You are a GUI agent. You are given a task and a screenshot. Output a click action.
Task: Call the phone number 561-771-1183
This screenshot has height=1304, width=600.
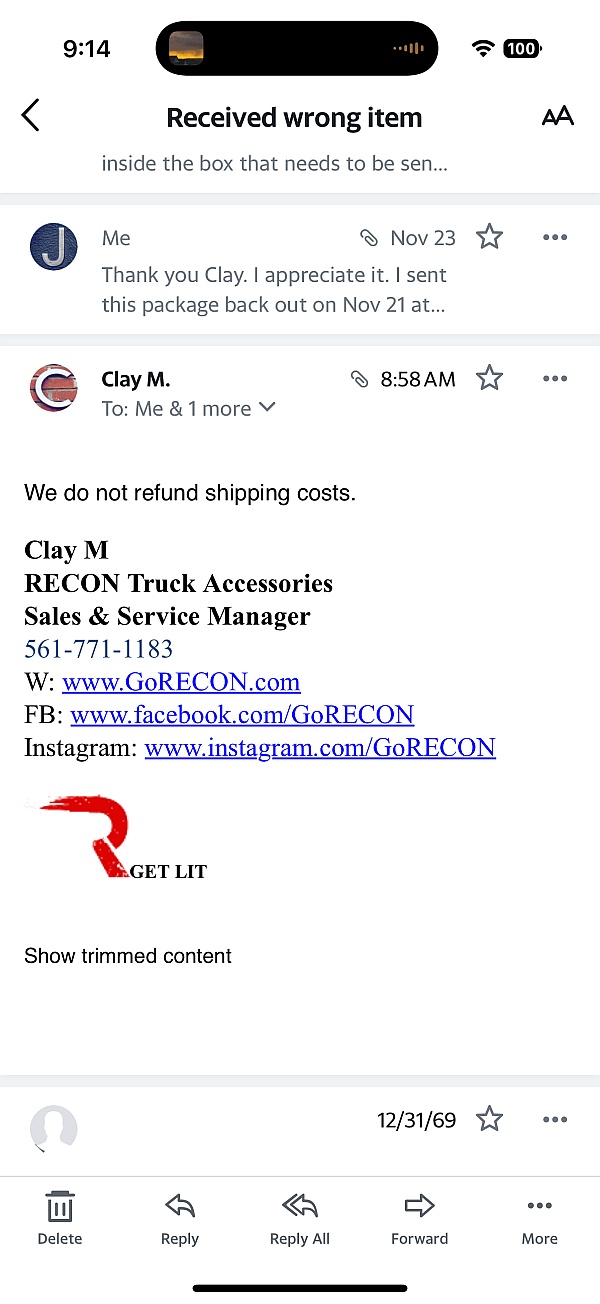point(98,649)
